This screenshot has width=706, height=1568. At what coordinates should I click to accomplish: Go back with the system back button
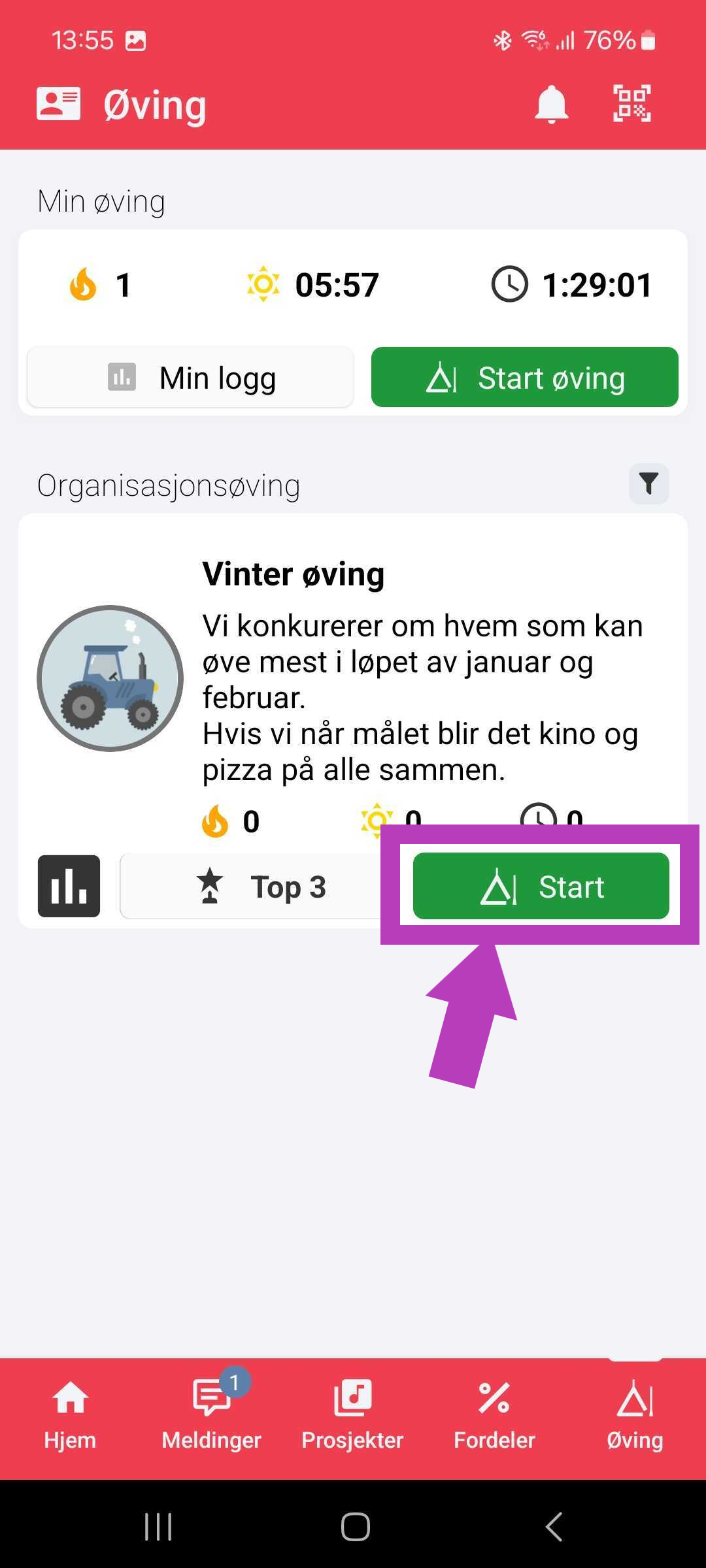tap(554, 1527)
